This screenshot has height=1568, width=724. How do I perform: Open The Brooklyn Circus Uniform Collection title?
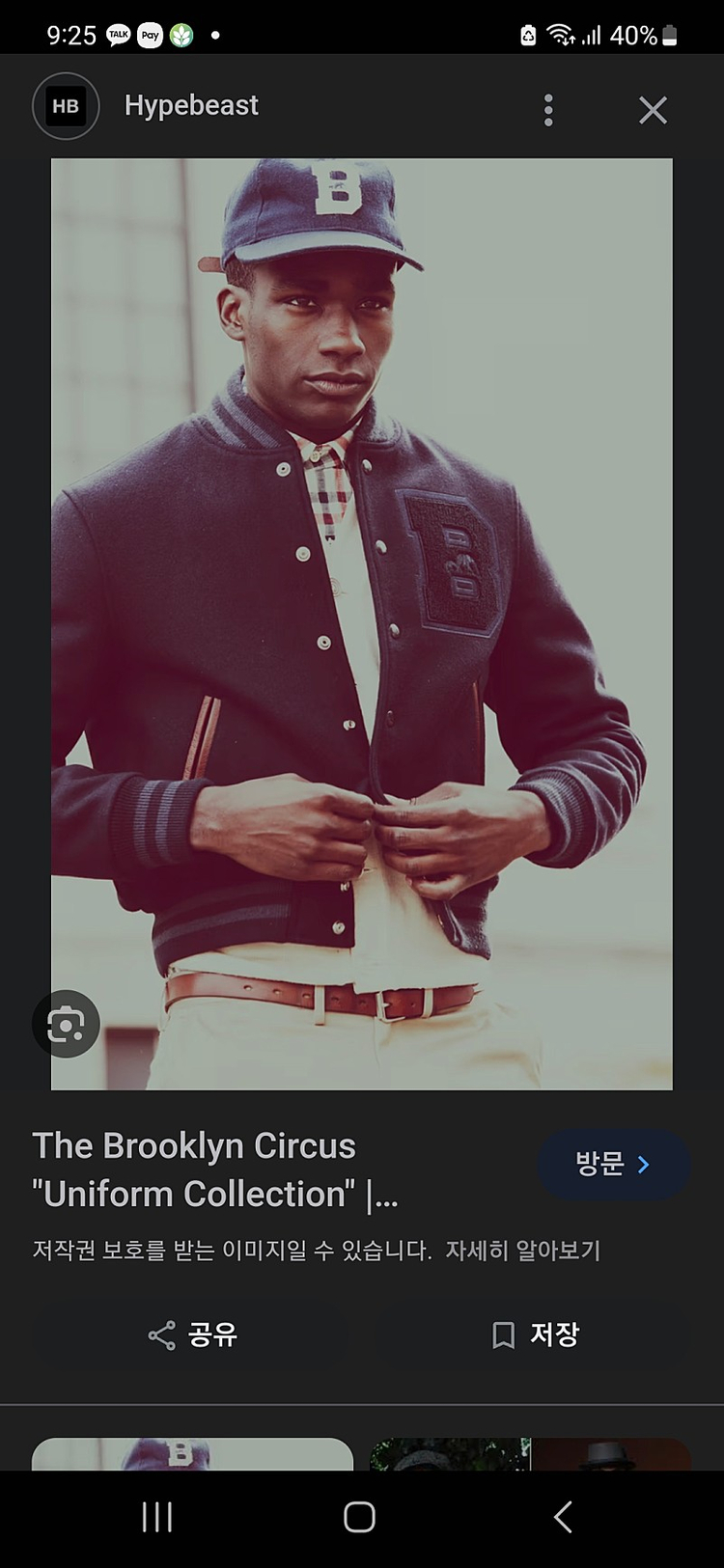click(214, 1169)
